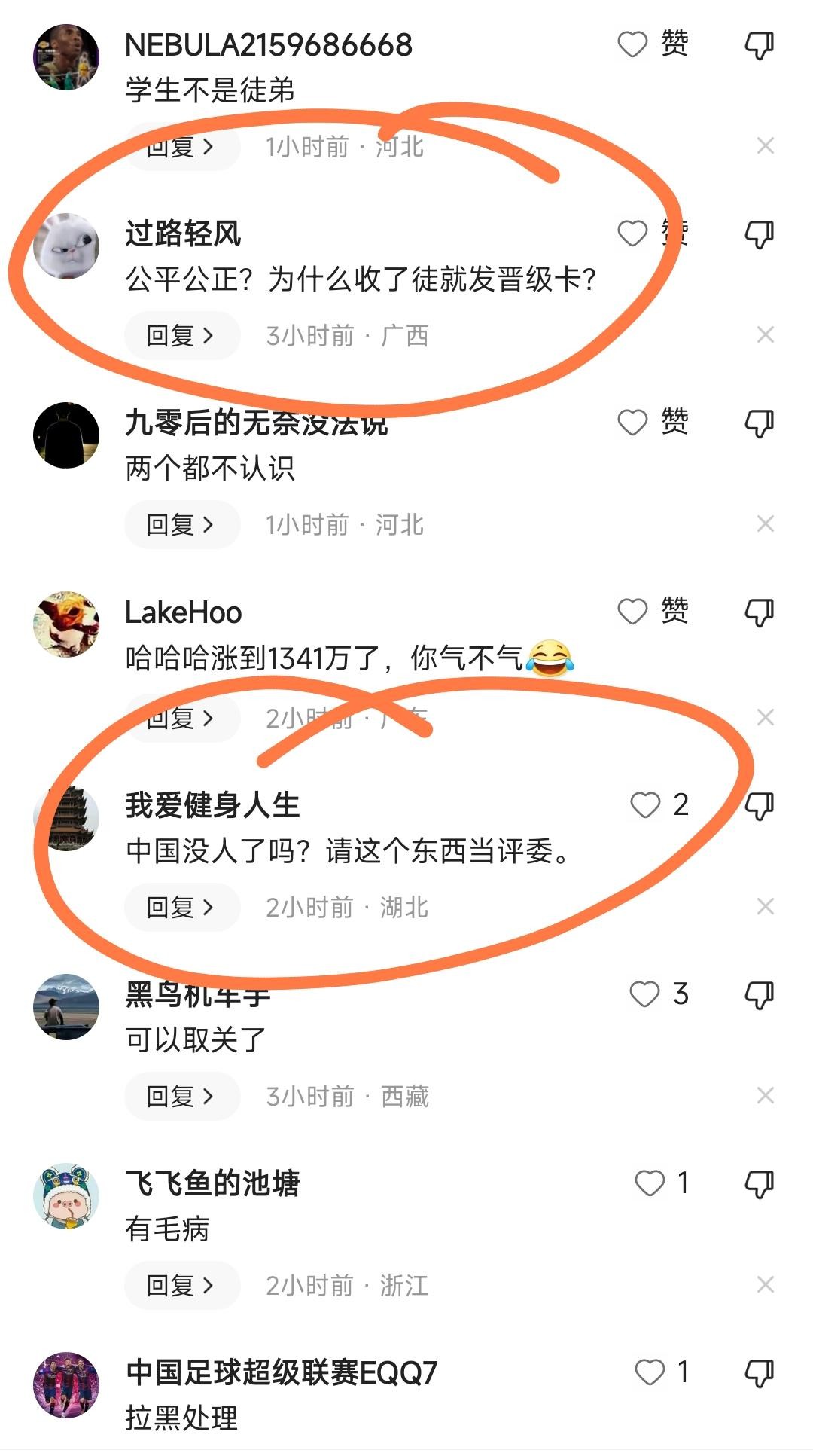The width and height of the screenshot is (813, 1456).
Task: Dislike the comment by 过路轻风
Action: (759, 234)
